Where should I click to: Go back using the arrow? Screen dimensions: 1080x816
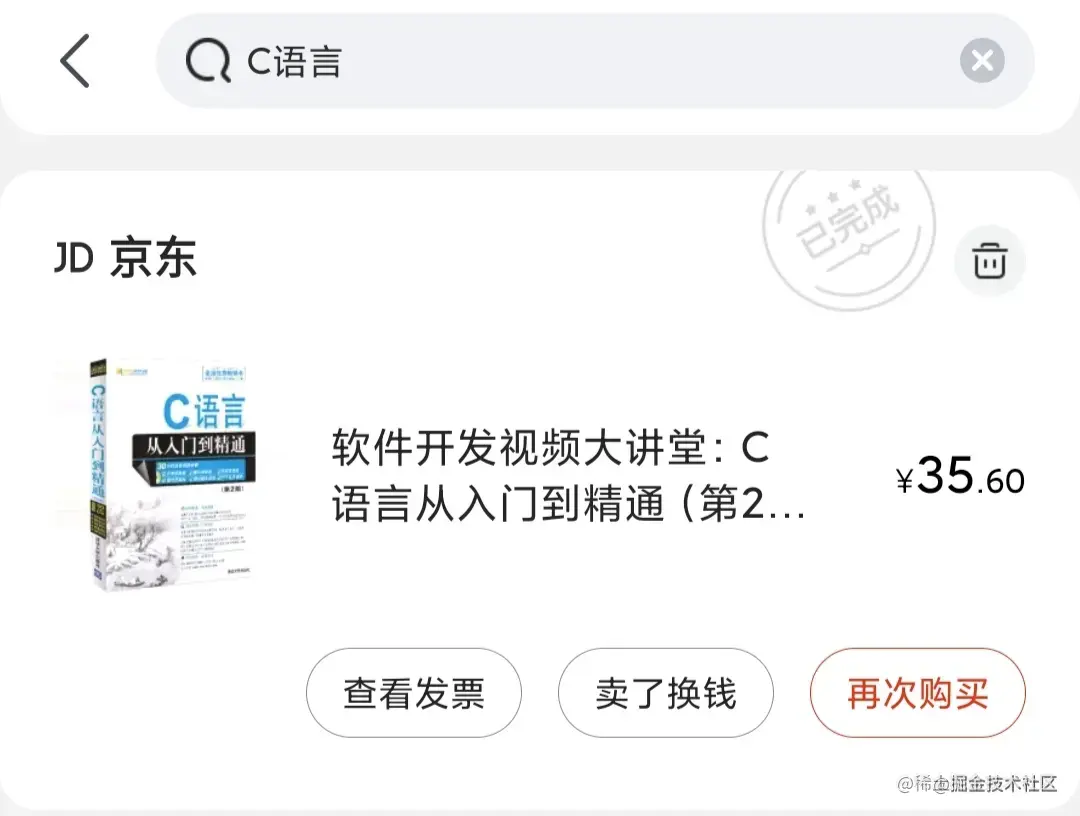75,61
